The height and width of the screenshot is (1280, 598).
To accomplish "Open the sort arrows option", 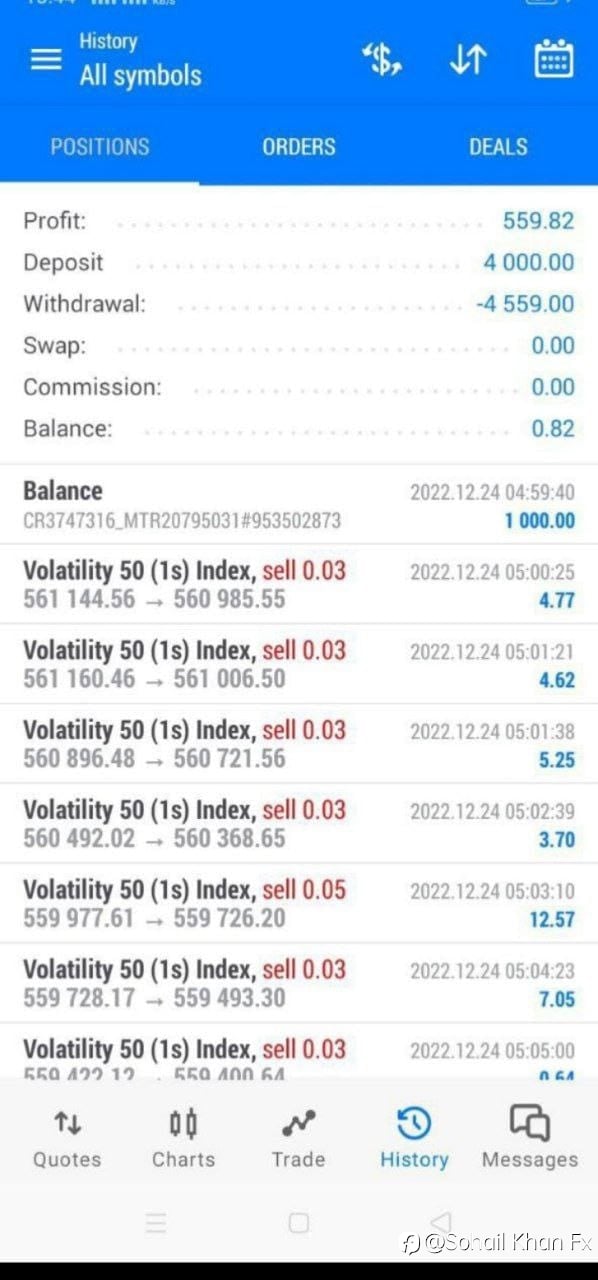I will tap(467, 60).
